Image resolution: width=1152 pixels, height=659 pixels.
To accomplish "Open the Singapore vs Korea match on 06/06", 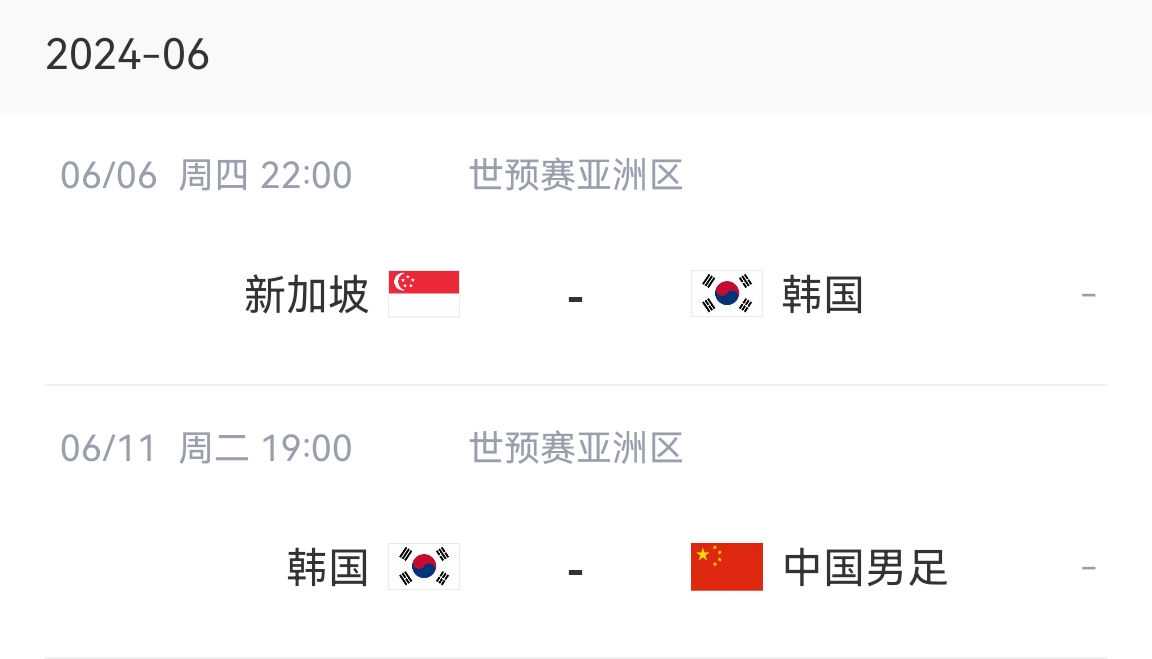I will pos(575,295).
